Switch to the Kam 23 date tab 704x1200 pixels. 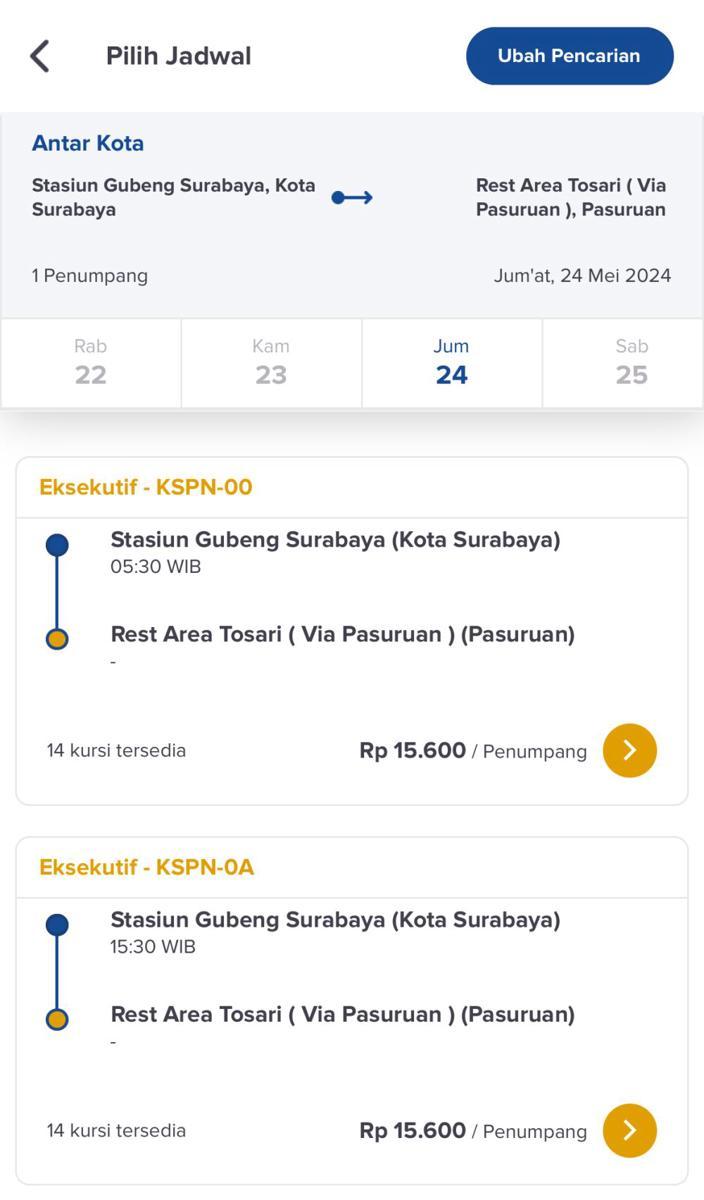[x=271, y=363]
